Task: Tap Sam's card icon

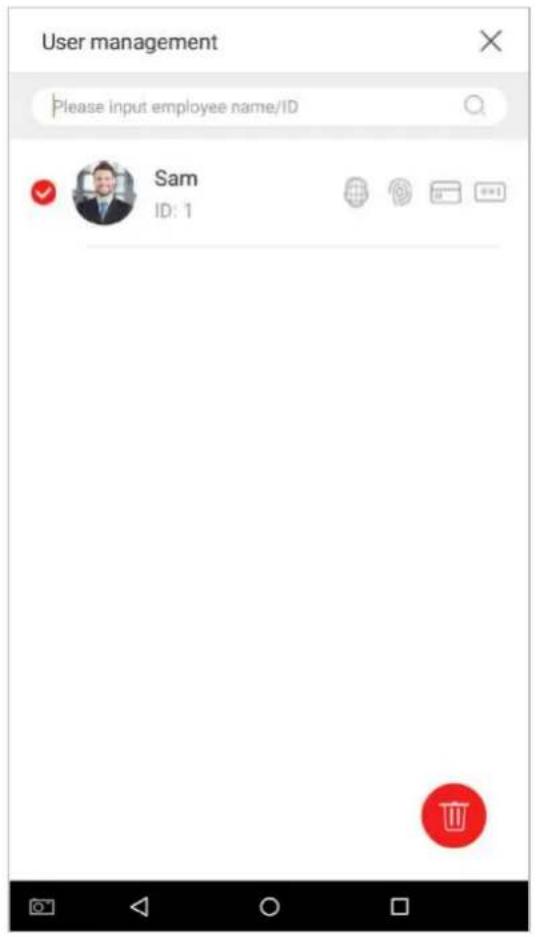Action: pos(445,192)
